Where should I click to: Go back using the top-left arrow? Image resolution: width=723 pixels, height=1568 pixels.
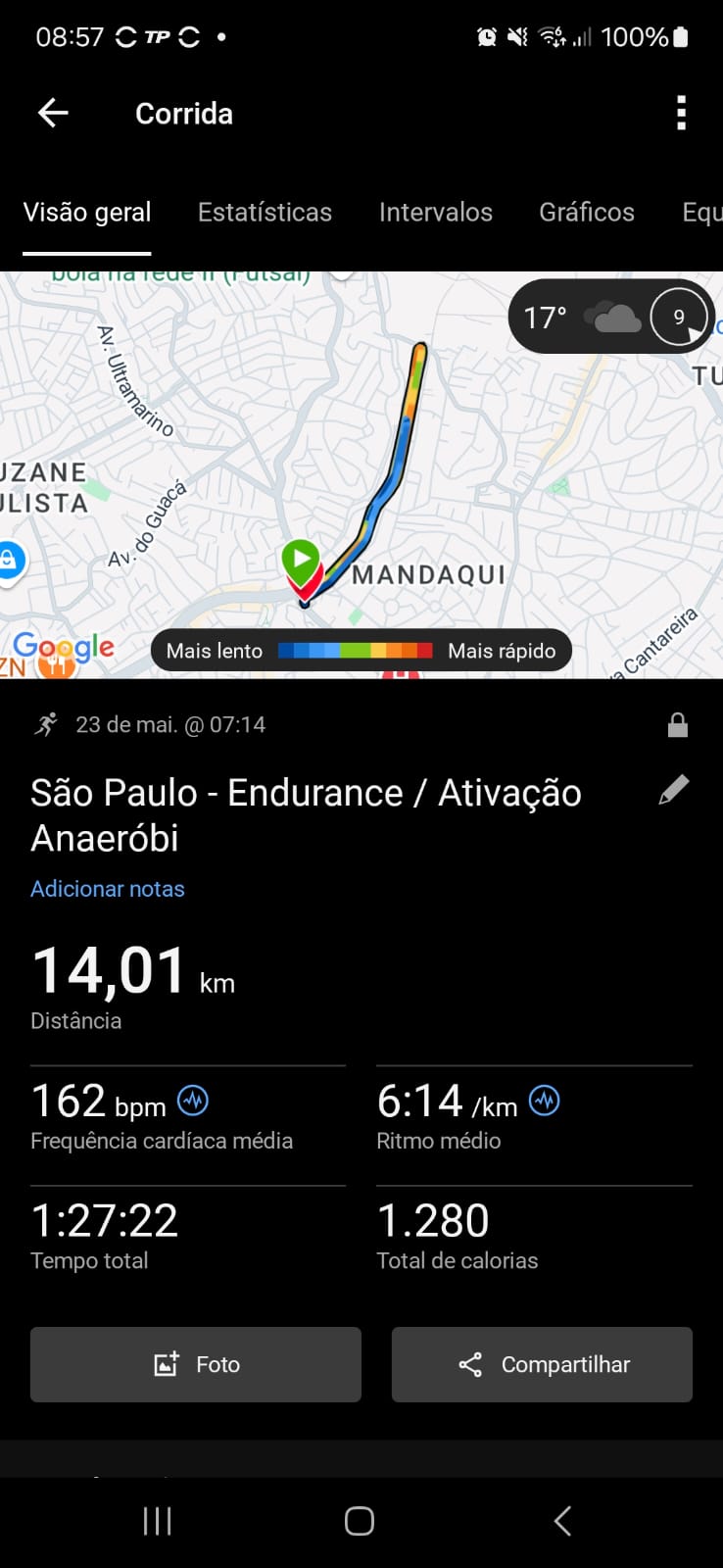[x=53, y=114]
